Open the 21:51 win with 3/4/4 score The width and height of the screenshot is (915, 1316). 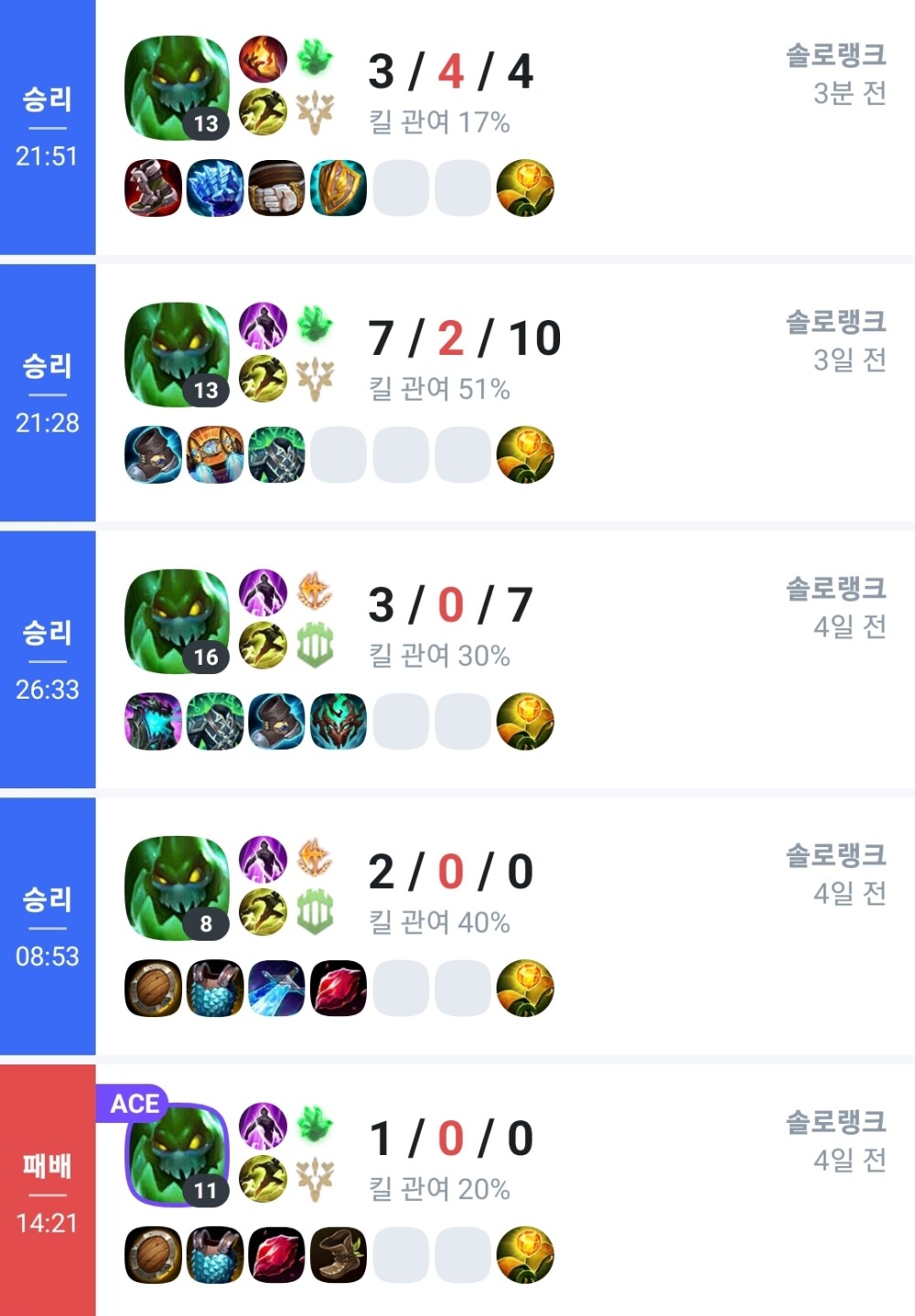tap(640, 128)
